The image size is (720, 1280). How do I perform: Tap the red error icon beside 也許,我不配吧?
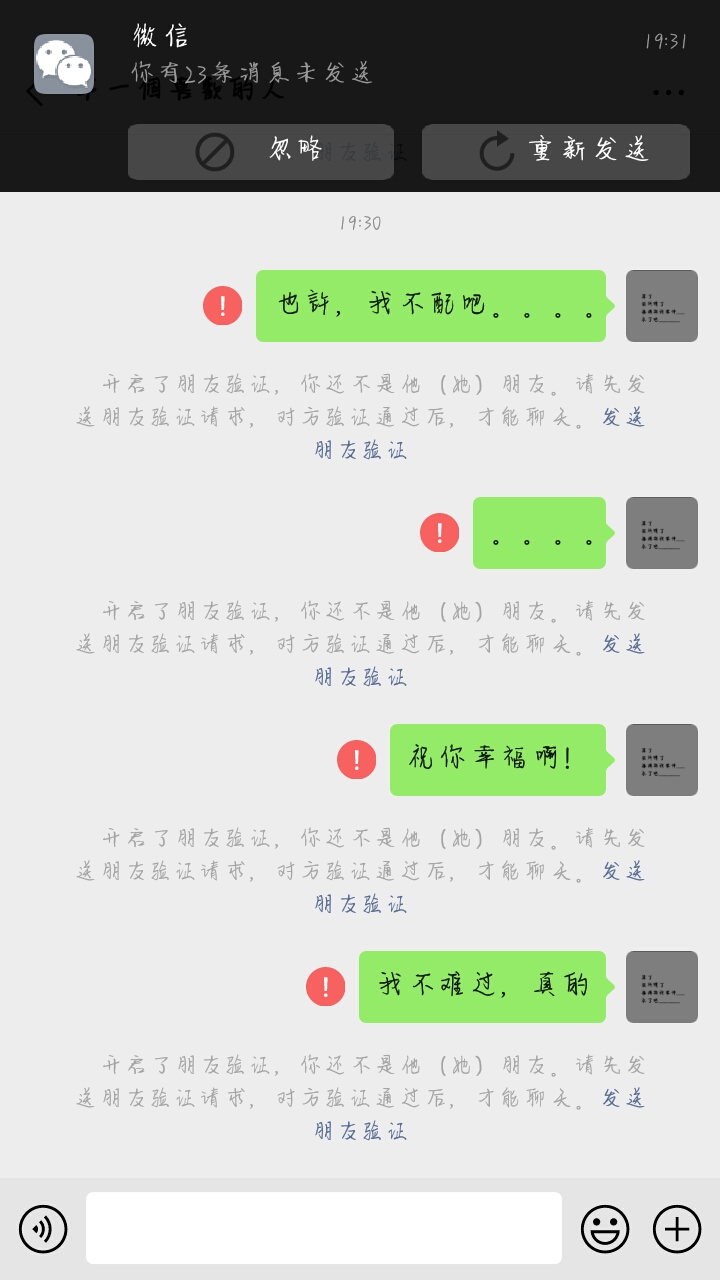tap(222, 305)
